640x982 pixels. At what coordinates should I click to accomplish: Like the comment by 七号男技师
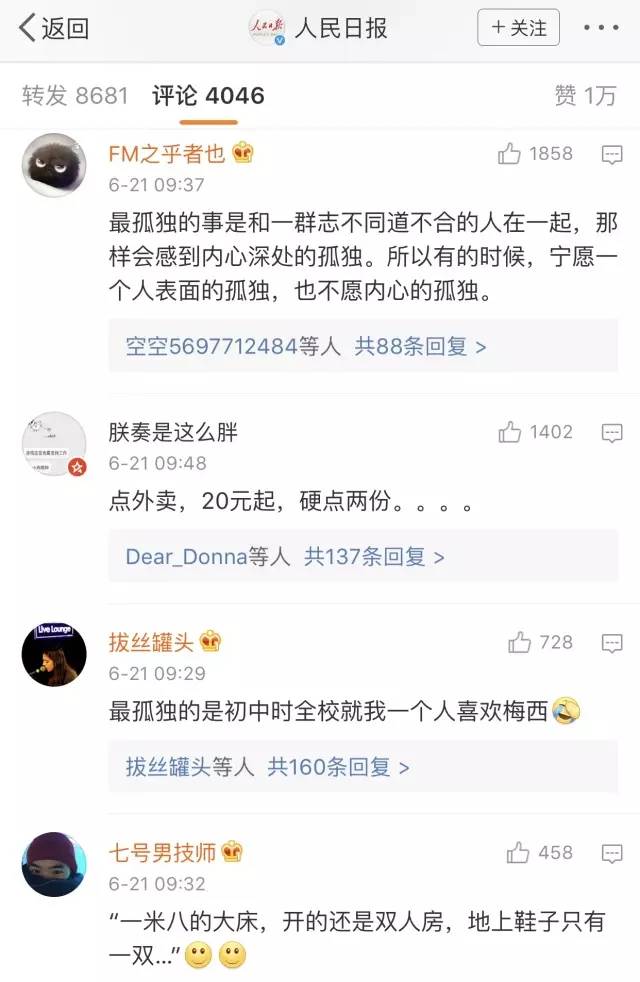[x=518, y=853]
